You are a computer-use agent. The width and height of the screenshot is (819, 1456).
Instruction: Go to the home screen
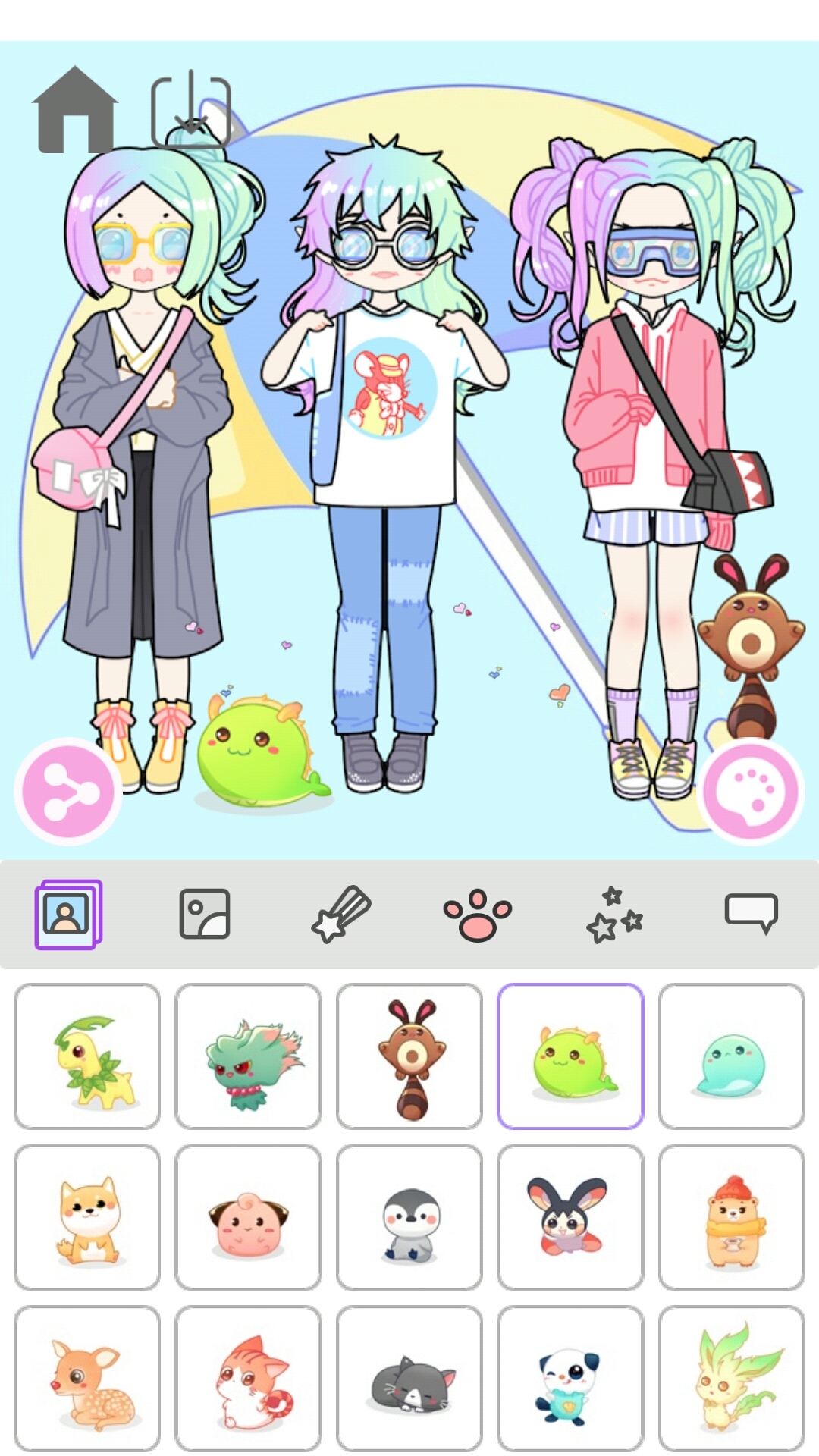[74, 111]
